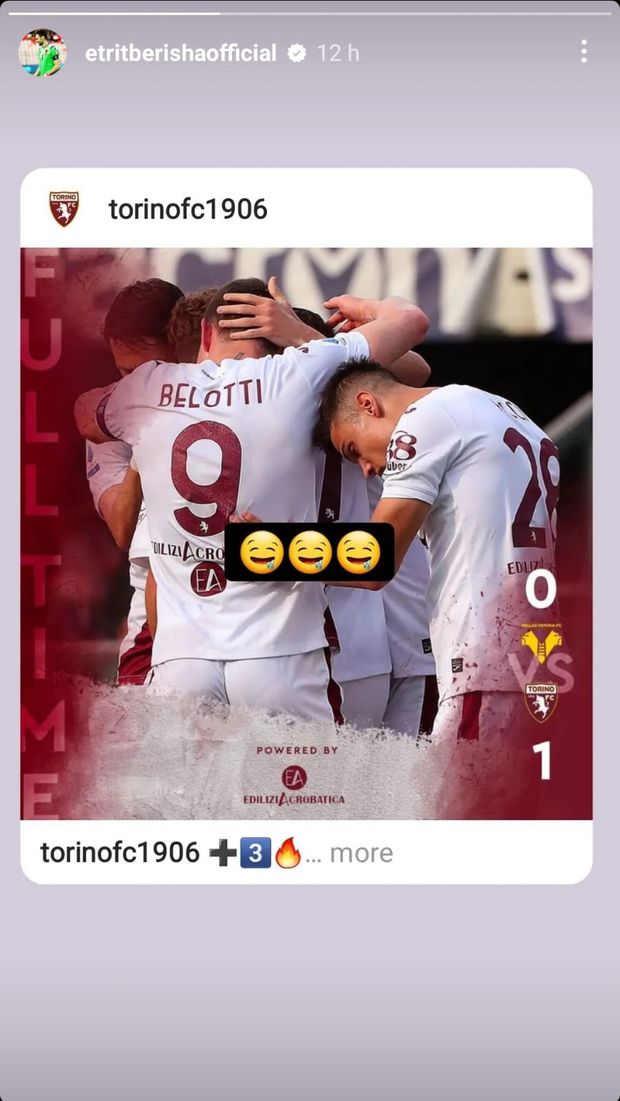Visit torinofc1906 from the post header

pos(188,209)
